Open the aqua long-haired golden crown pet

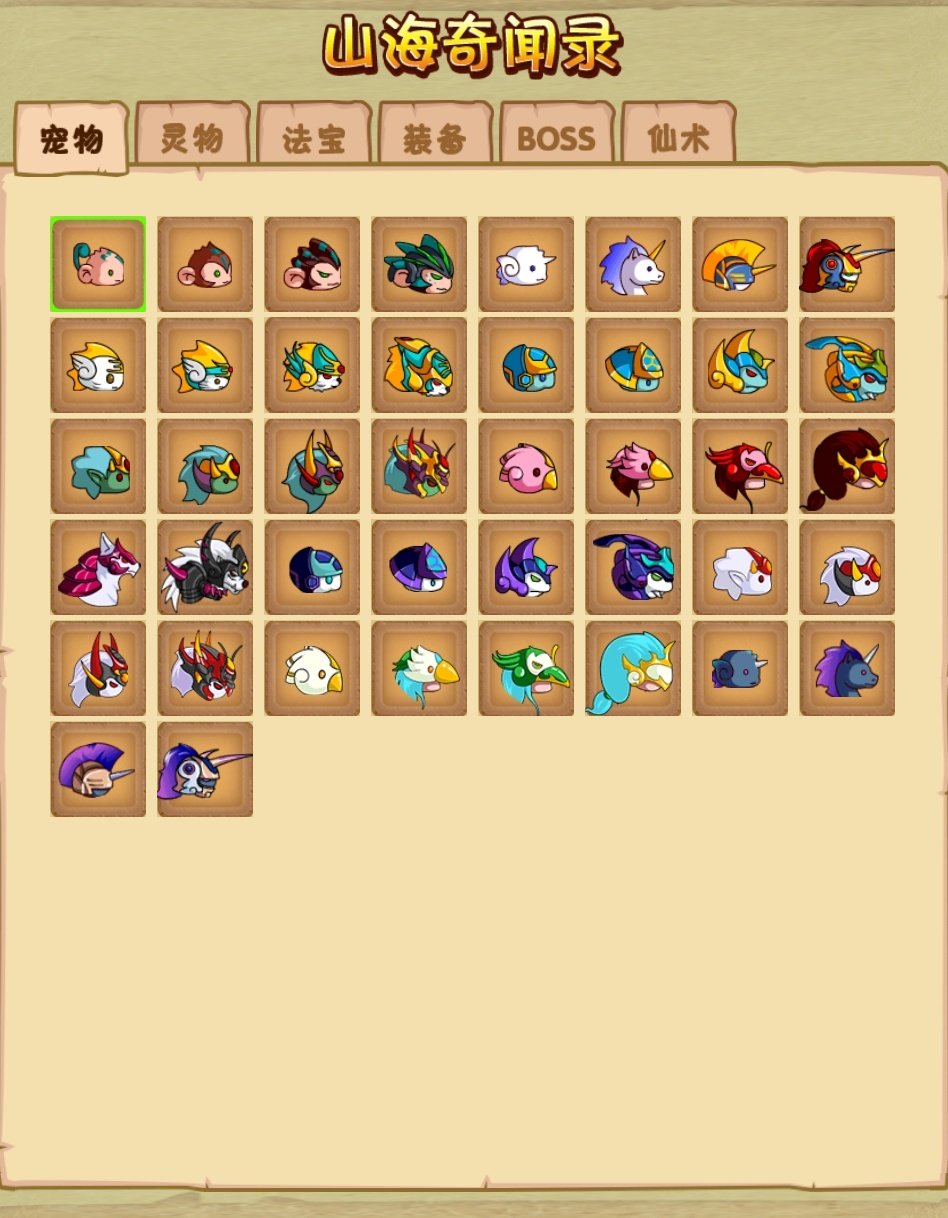(x=633, y=669)
